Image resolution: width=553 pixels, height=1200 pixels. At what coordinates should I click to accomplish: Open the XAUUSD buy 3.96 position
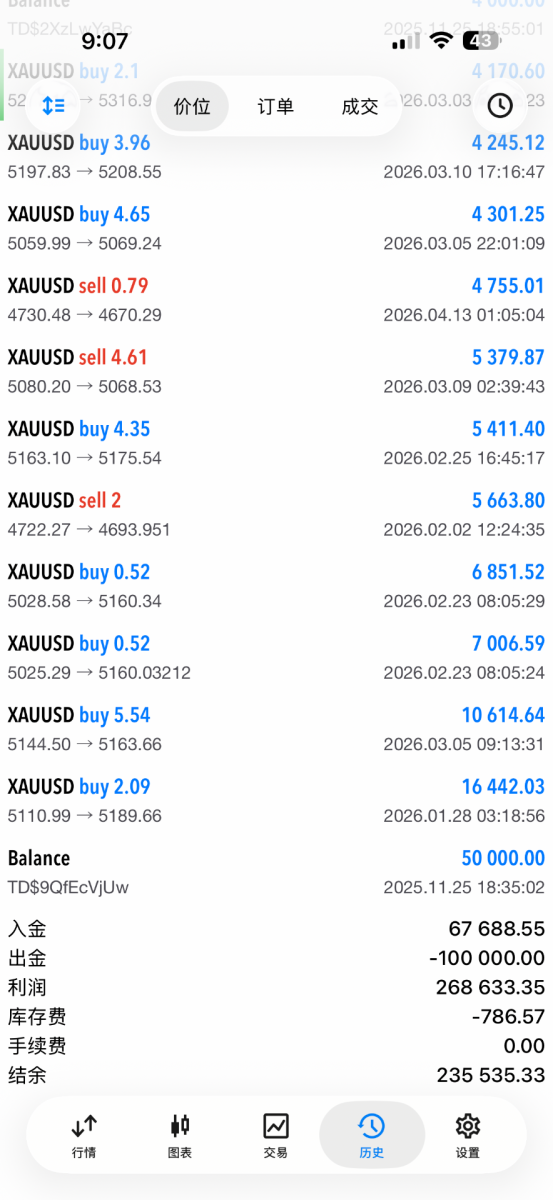point(276,157)
